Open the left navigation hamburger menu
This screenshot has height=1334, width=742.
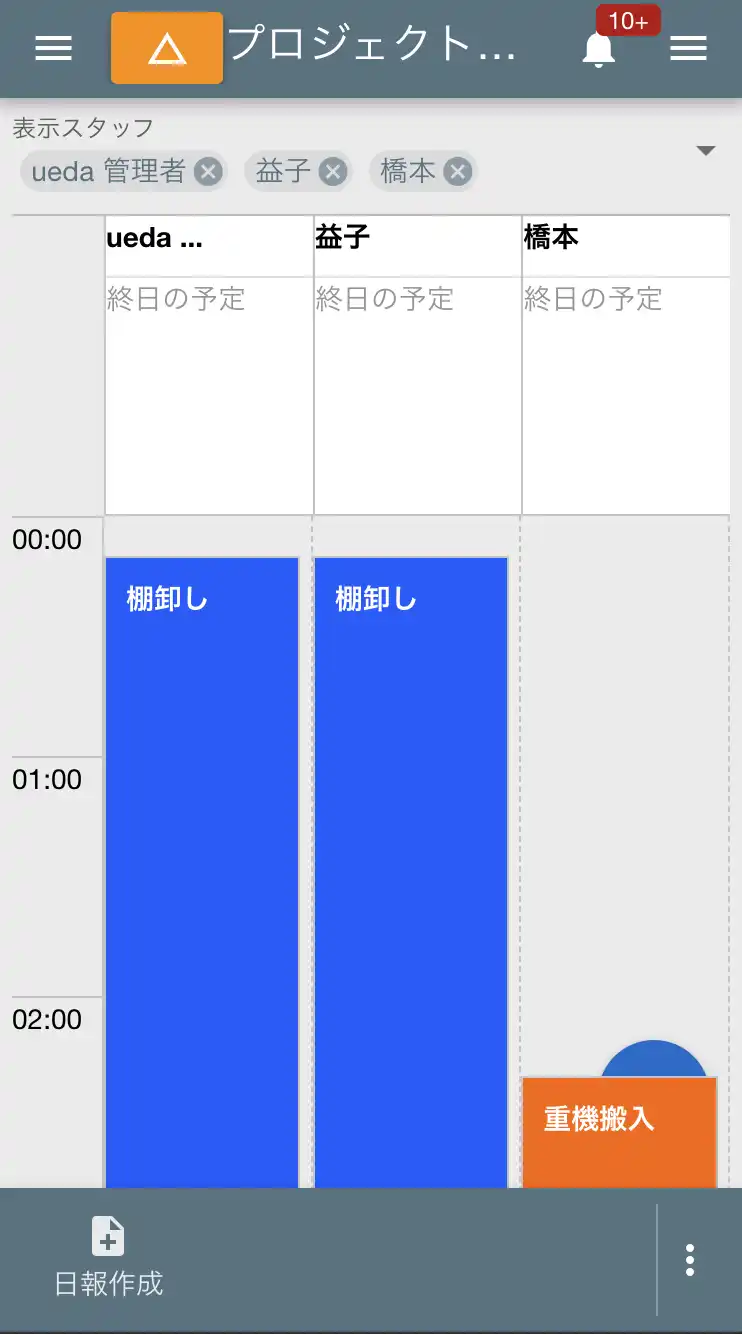tap(53, 48)
